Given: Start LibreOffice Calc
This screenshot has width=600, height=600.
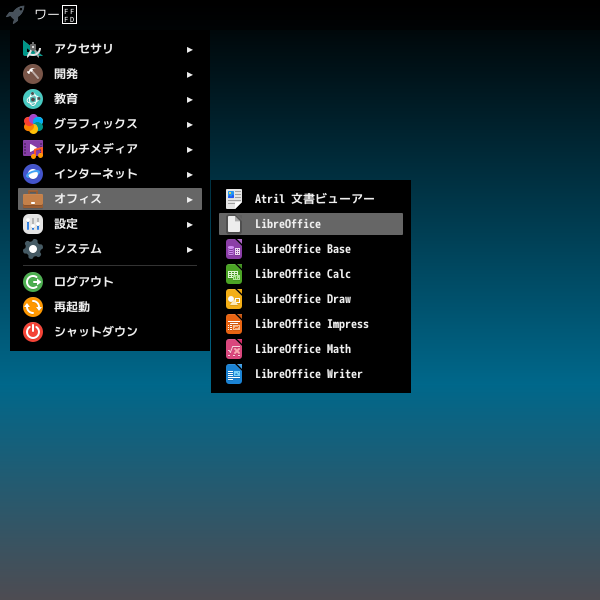Looking at the screenshot, I should click(311, 274).
